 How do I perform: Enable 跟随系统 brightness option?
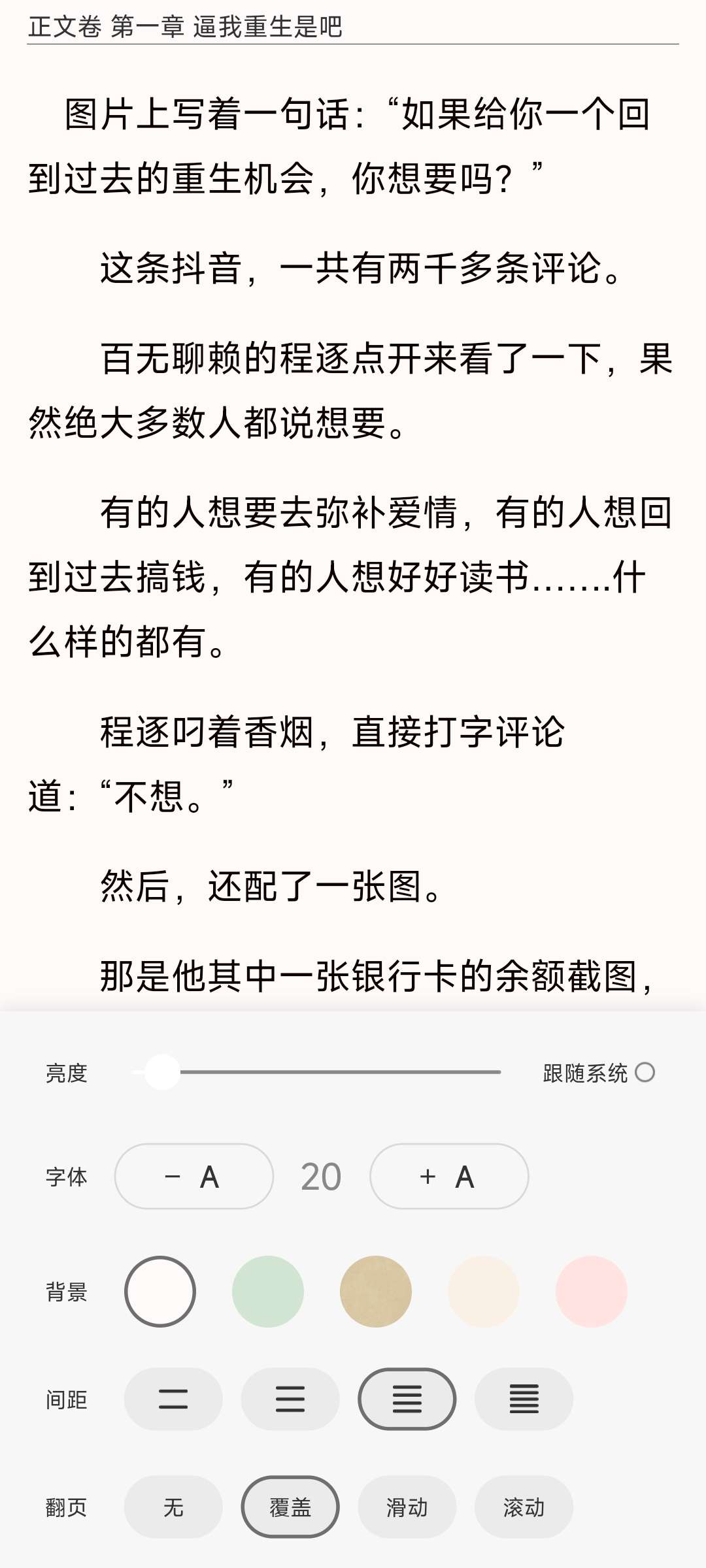645,1072
